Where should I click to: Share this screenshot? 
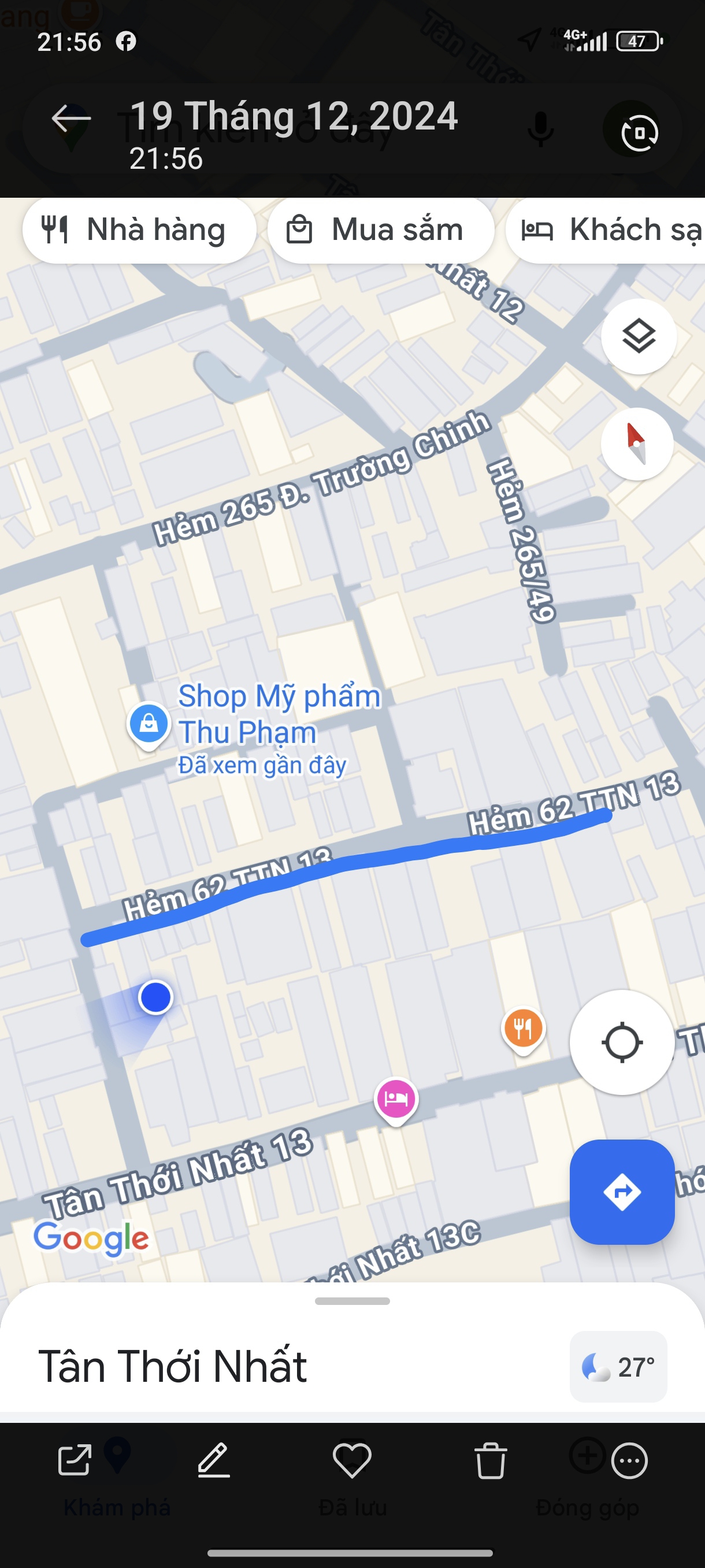pyautogui.click(x=74, y=1460)
